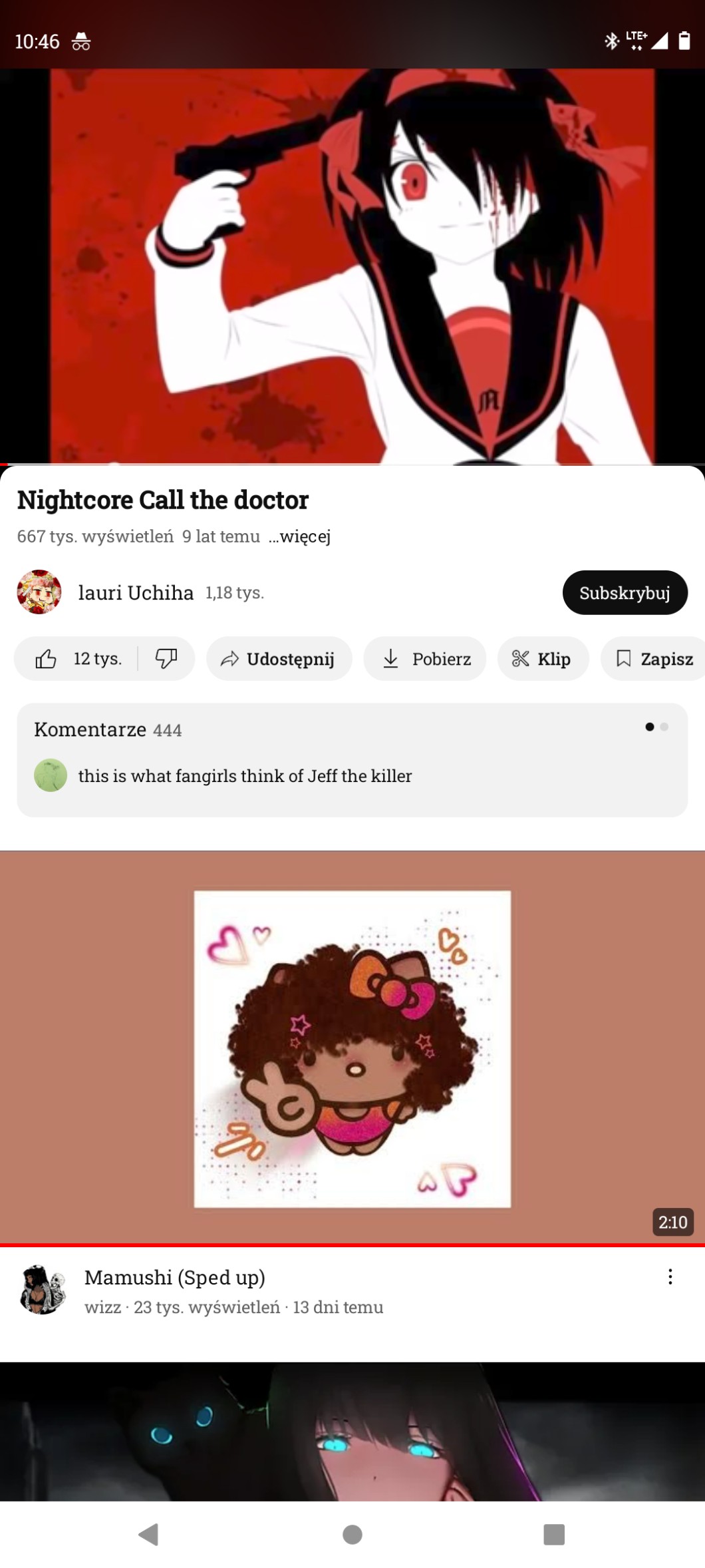Dislike this video
The width and height of the screenshot is (705, 1568).
click(x=166, y=659)
